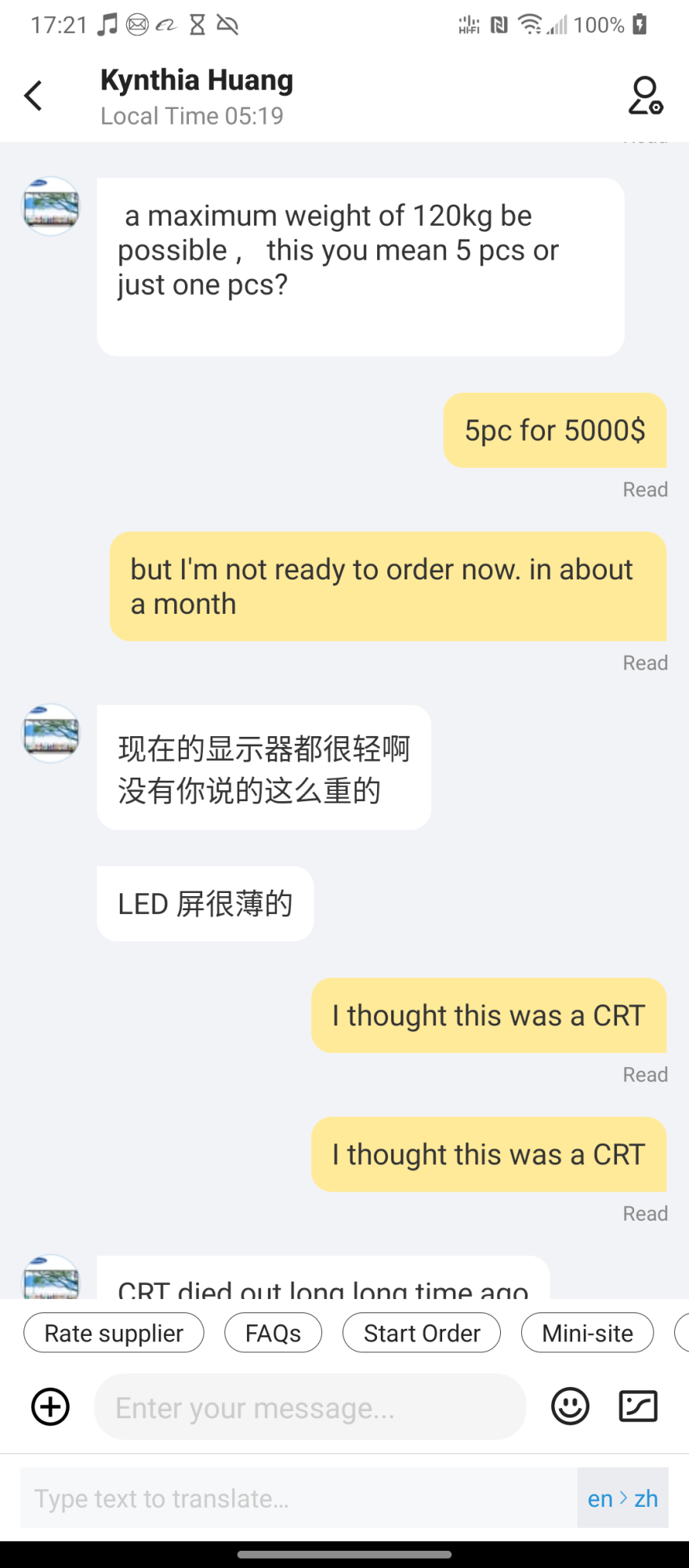689x1568 pixels.
Task: Open the FAQs chip
Action: [273, 1333]
